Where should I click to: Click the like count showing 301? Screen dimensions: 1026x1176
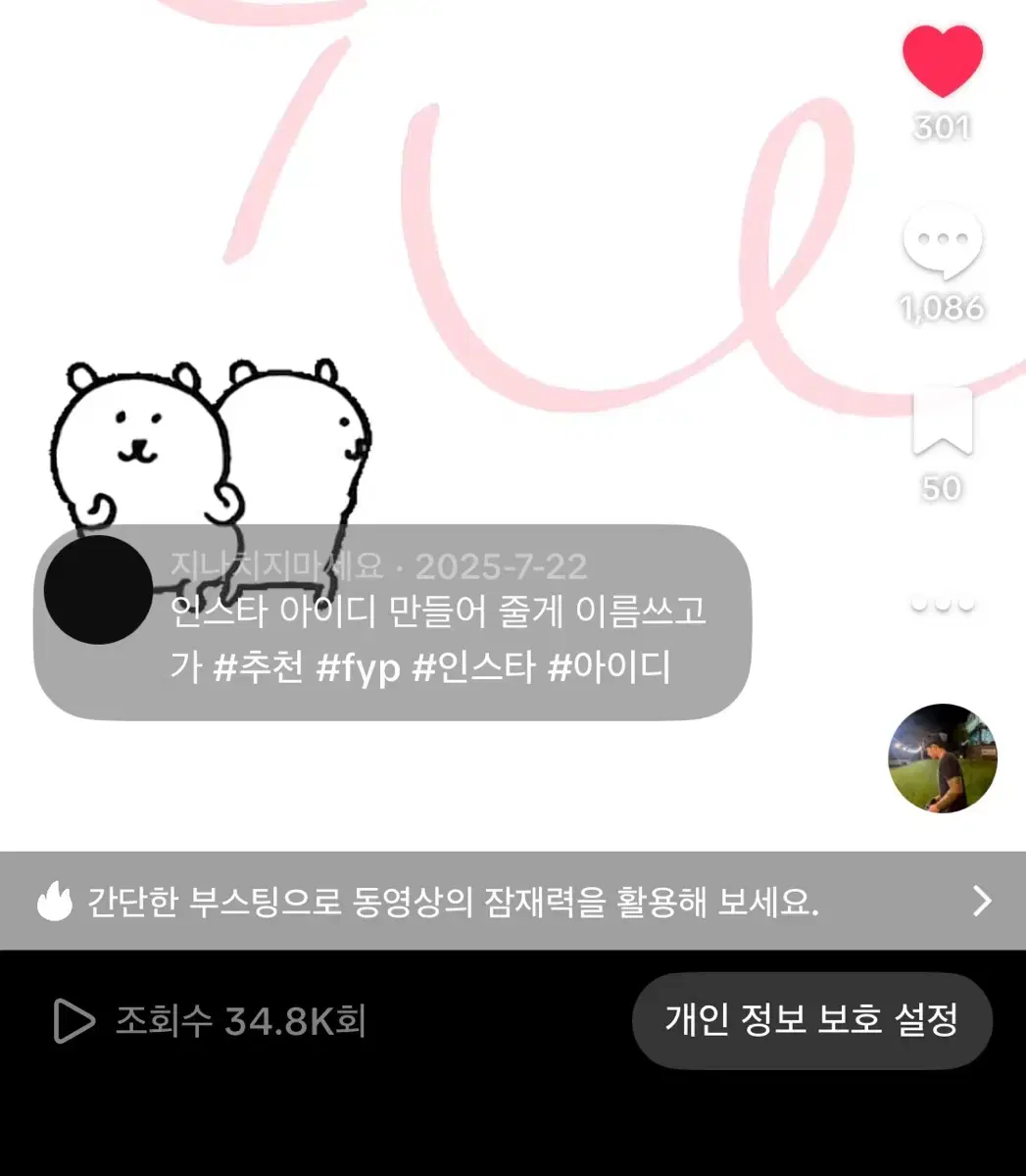click(x=942, y=123)
